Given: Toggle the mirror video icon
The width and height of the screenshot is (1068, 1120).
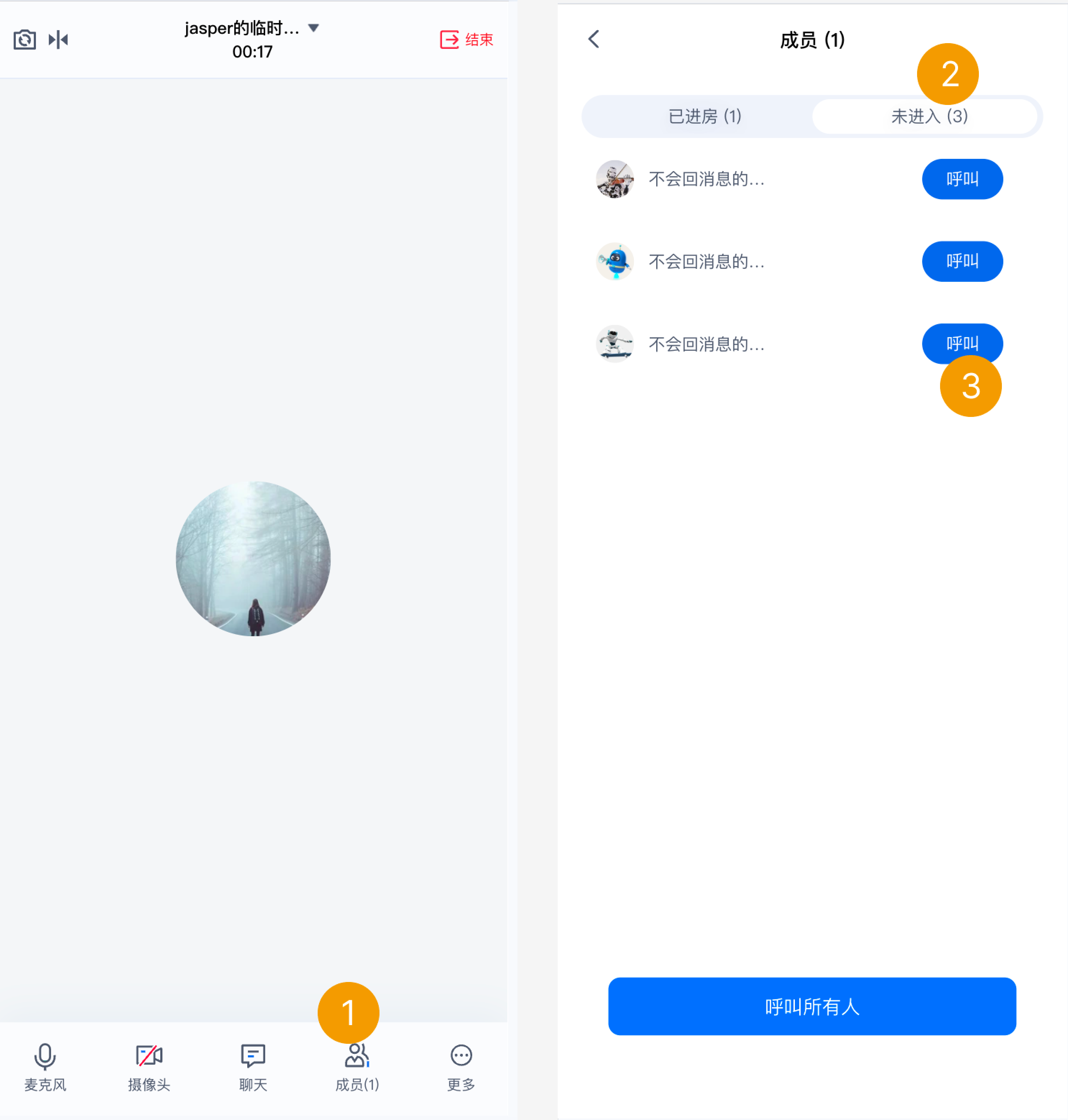Looking at the screenshot, I should click(58, 40).
